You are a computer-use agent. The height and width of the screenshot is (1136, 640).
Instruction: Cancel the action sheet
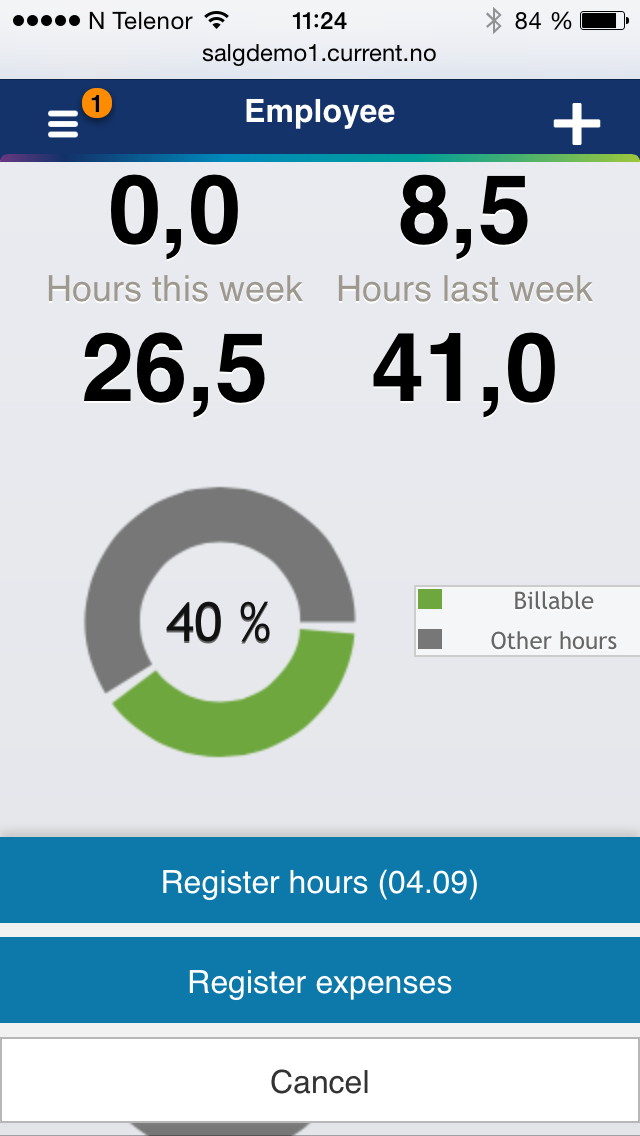[x=320, y=1081]
